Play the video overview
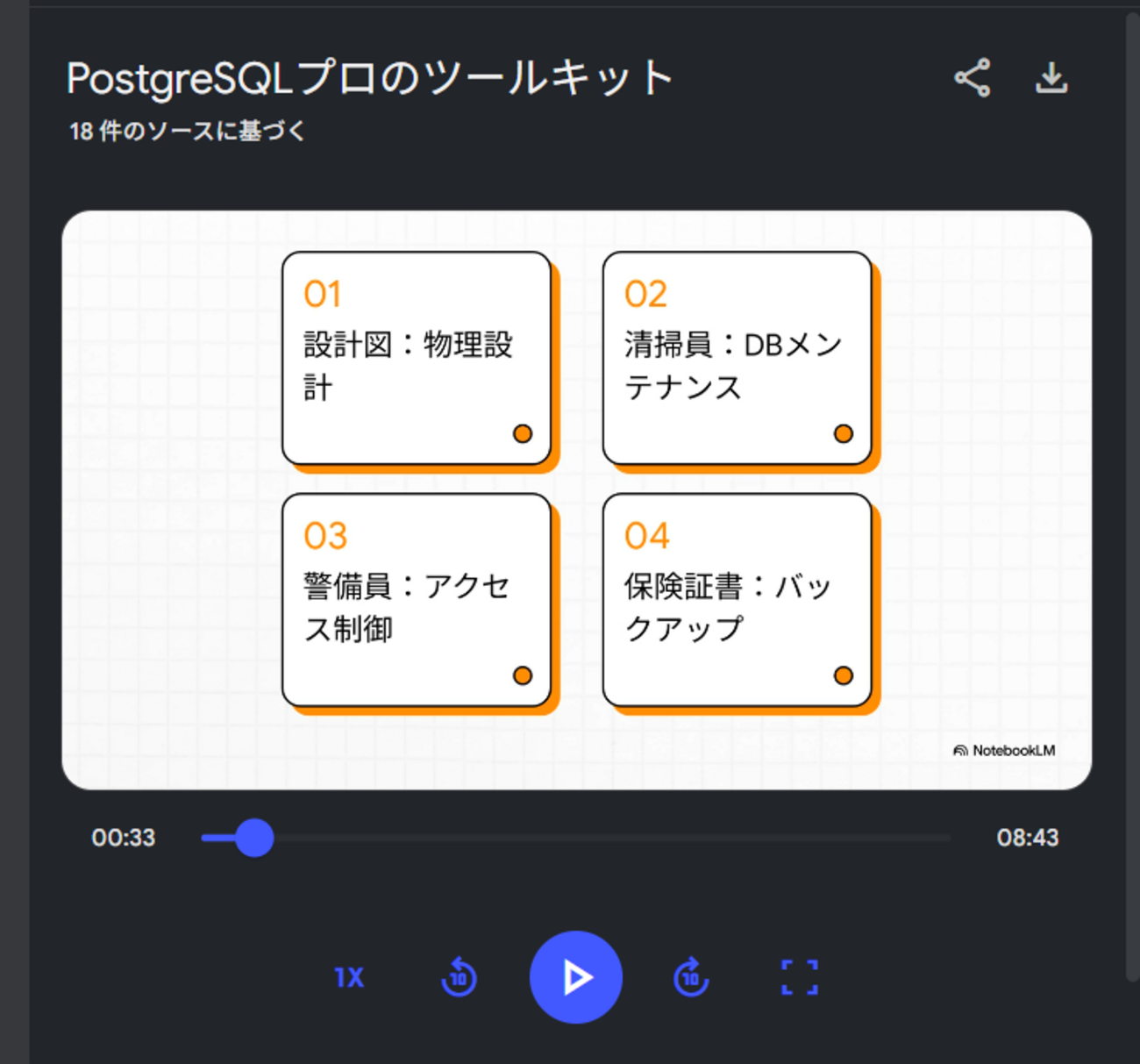Screen dimensions: 1140x1064 (575, 977)
